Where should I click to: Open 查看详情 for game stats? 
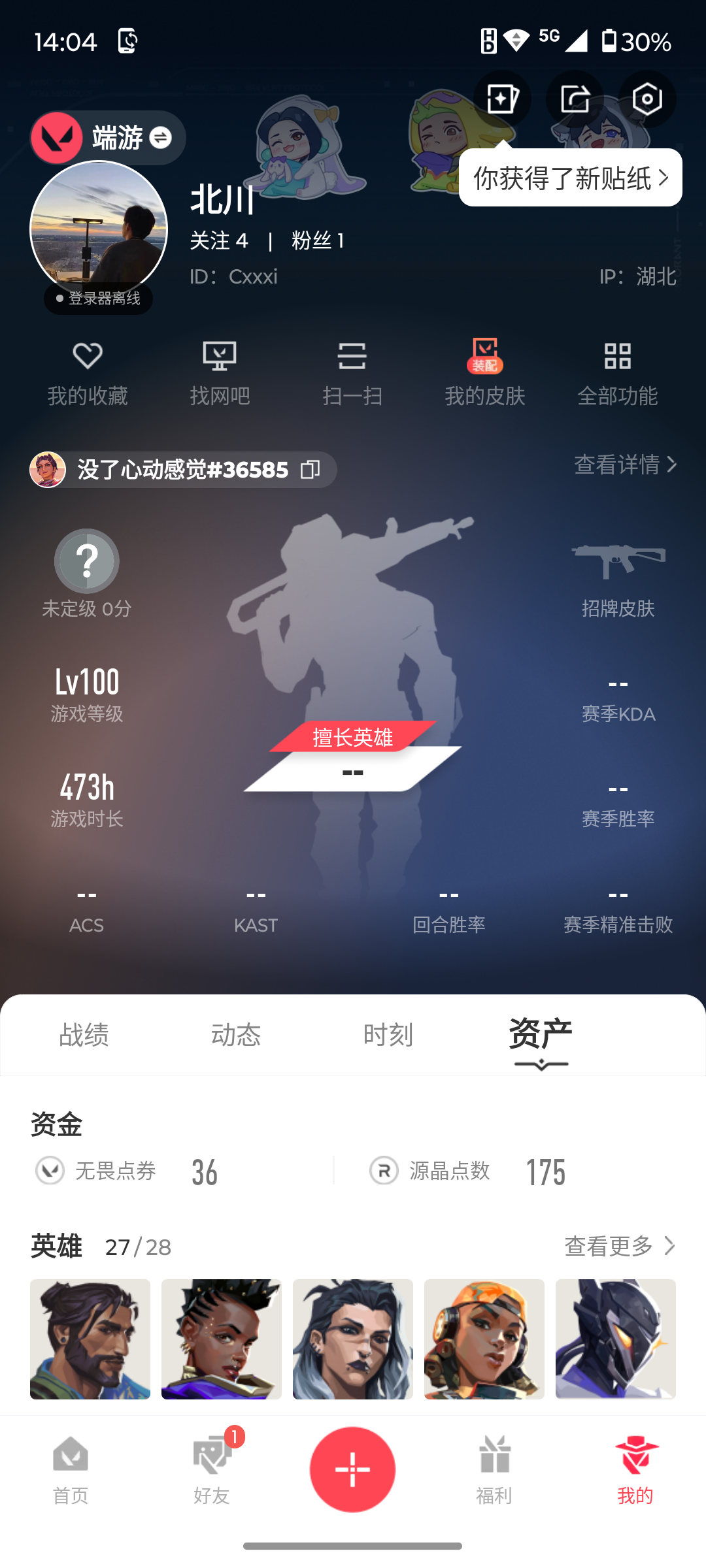click(625, 465)
